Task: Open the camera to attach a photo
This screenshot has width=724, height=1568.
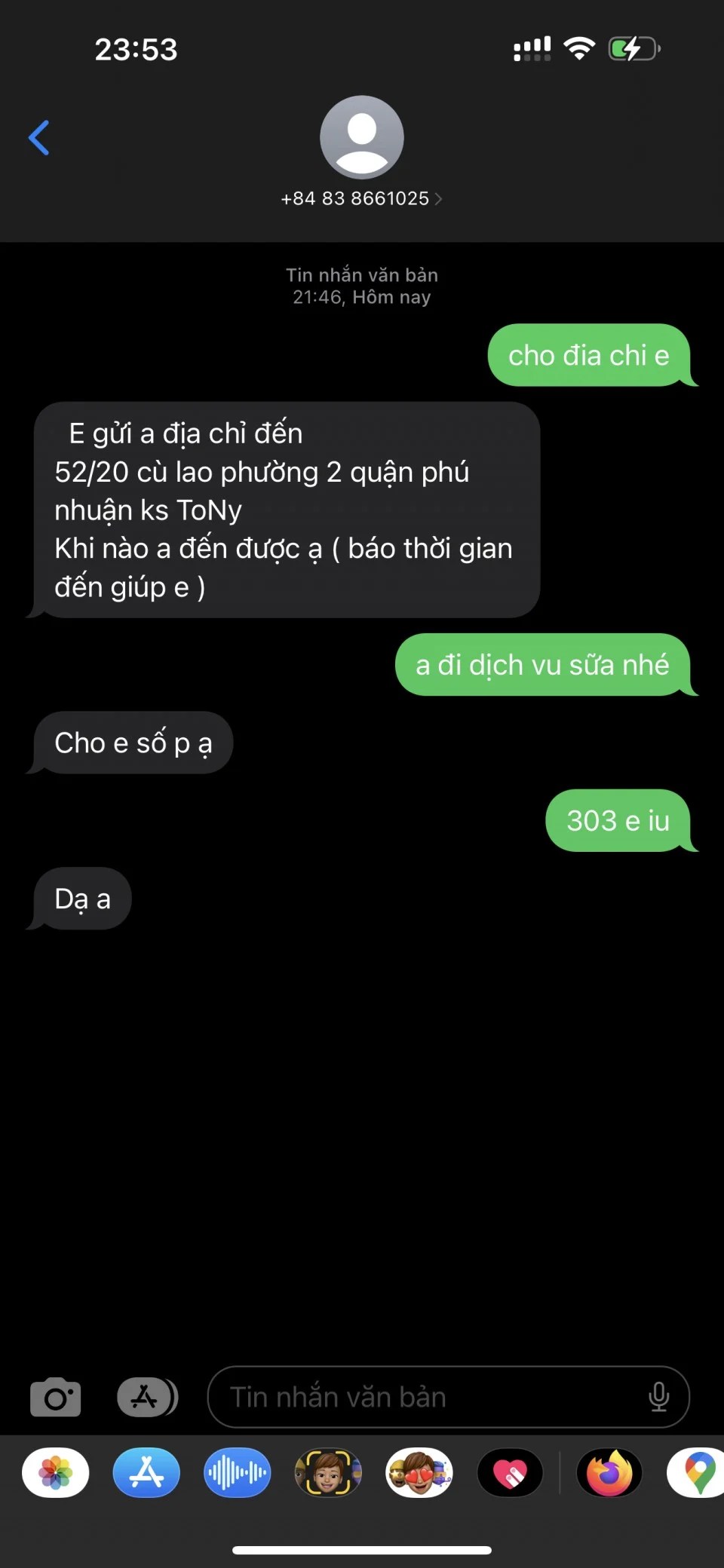Action: coord(55,1398)
